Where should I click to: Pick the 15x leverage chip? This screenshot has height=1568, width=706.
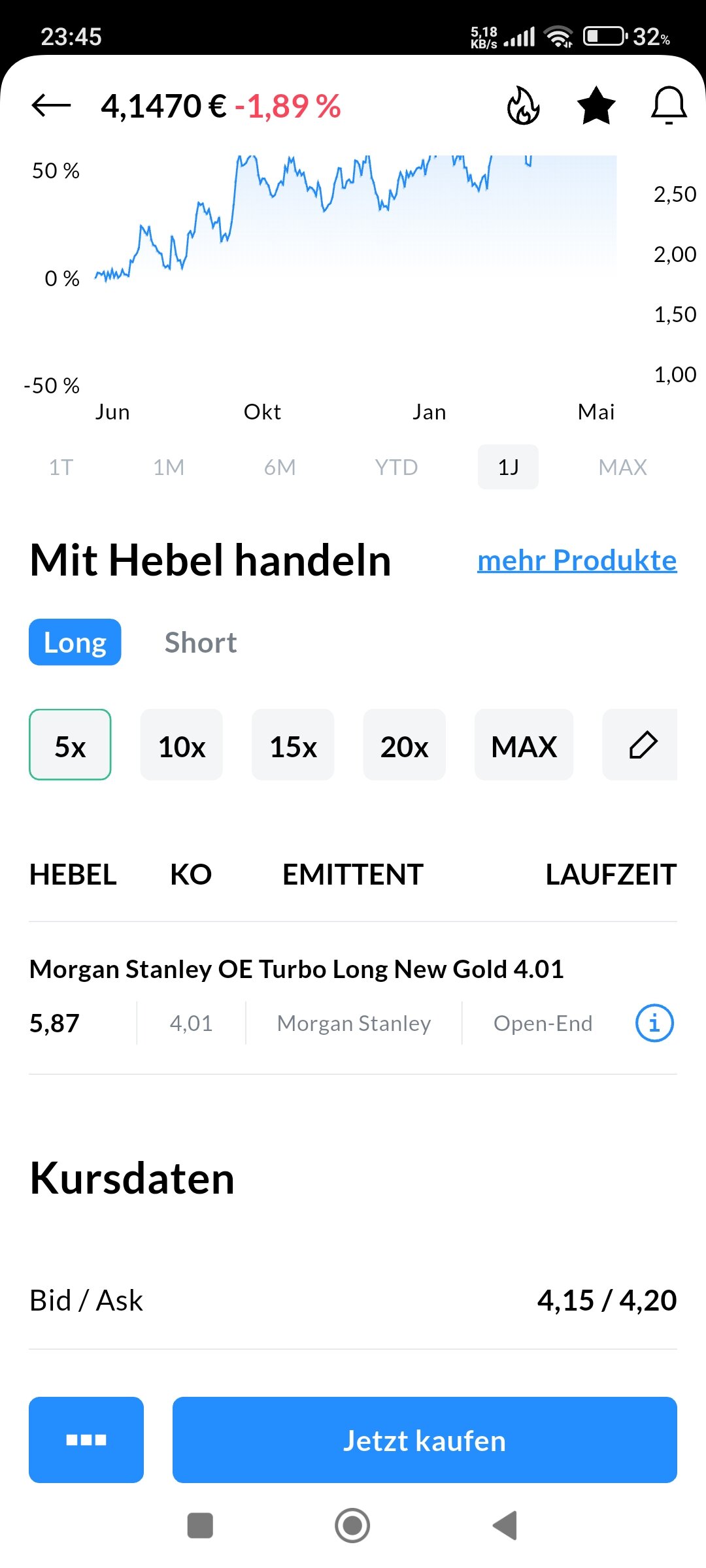coord(293,745)
